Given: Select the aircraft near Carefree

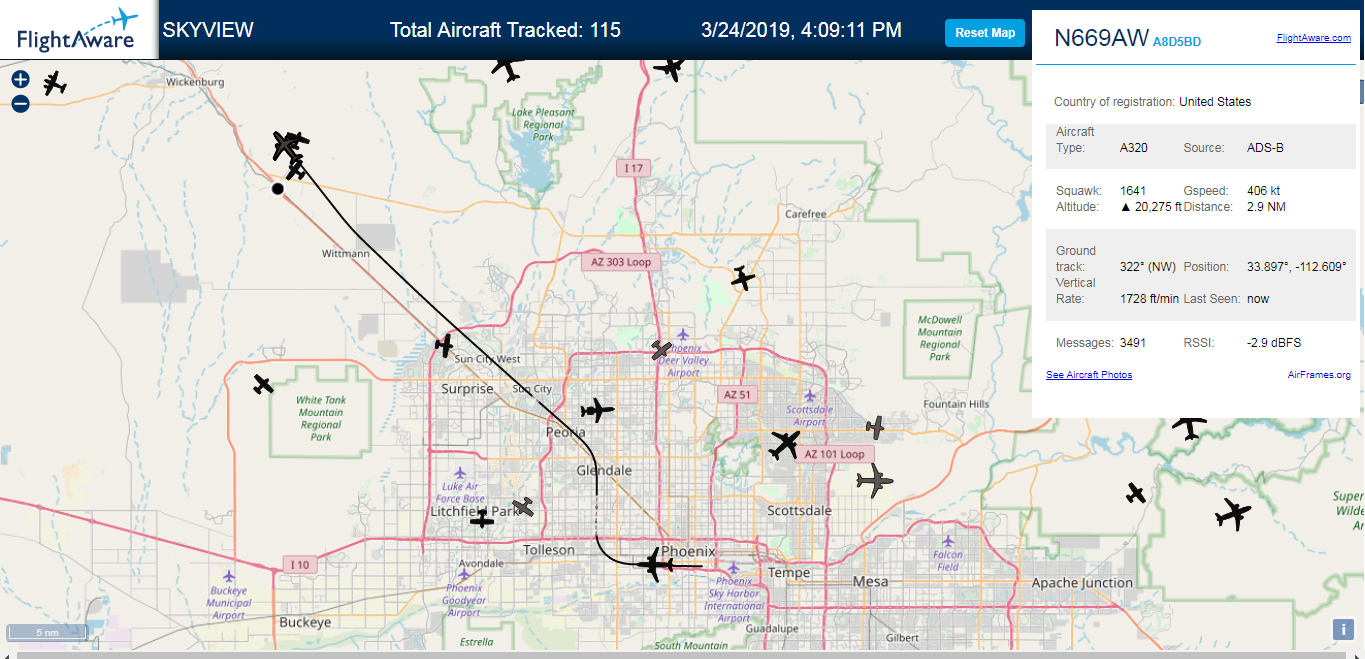Looking at the screenshot, I should pyautogui.click(x=742, y=278).
